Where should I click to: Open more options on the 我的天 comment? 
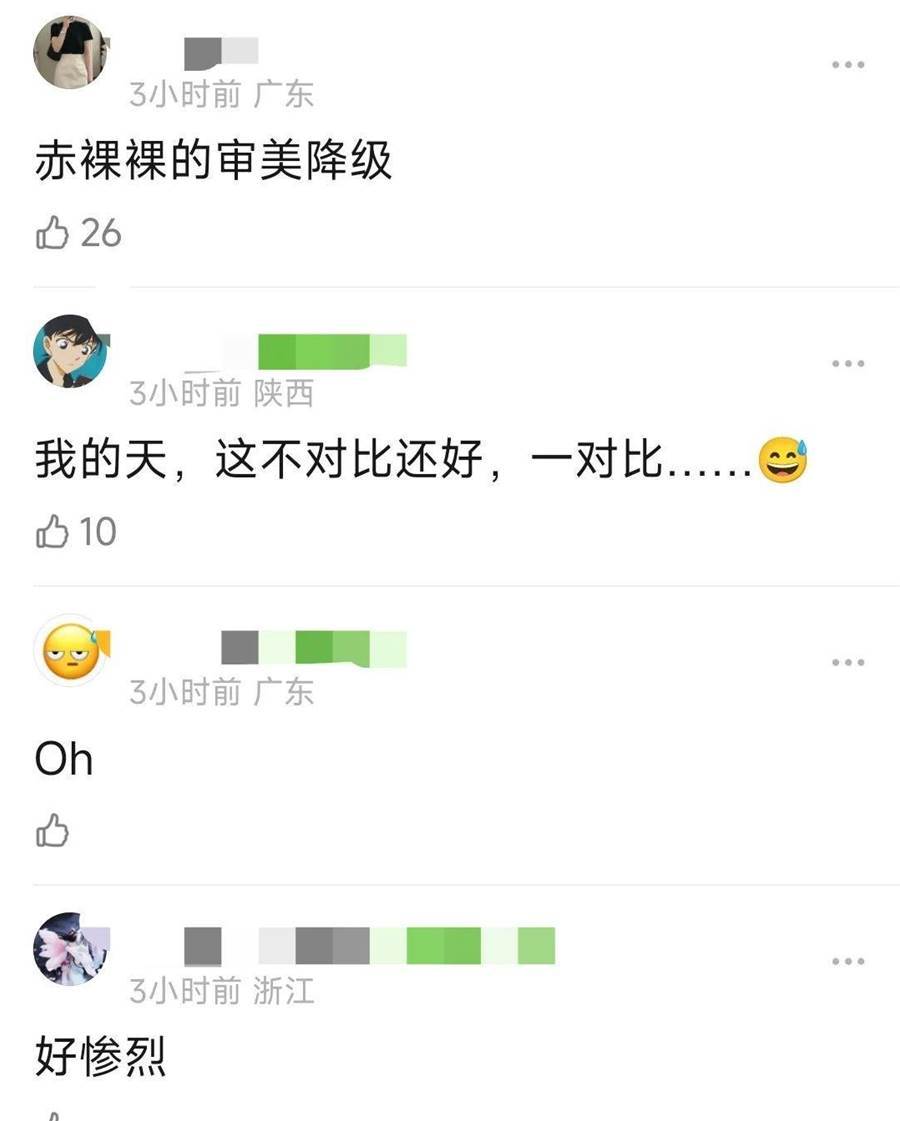tap(847, 364)
